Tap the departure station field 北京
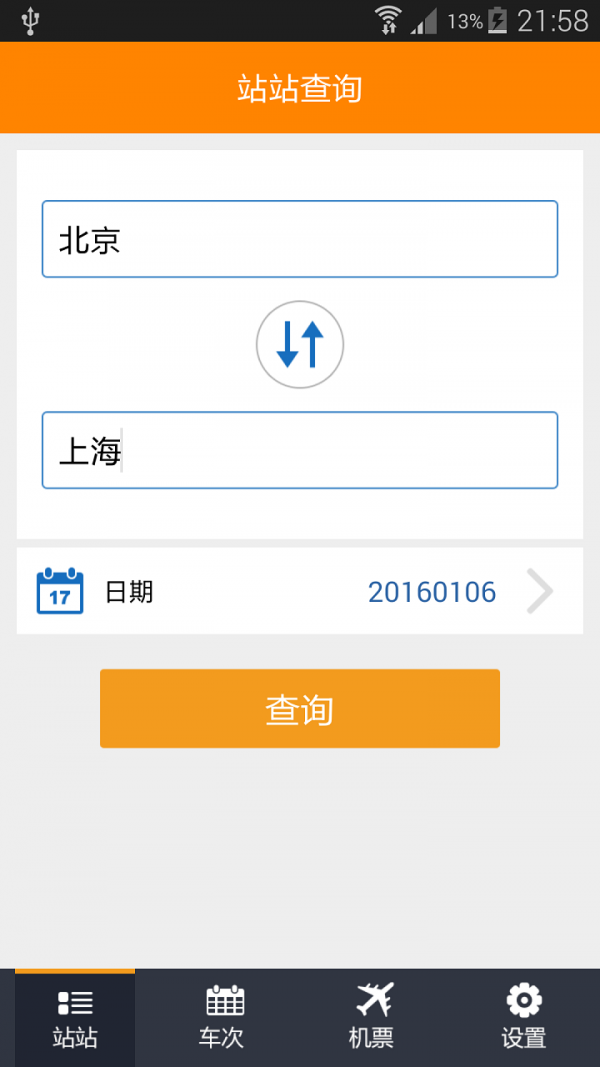The height and width of the screenshot is (1067, 600). coord(299,239)
